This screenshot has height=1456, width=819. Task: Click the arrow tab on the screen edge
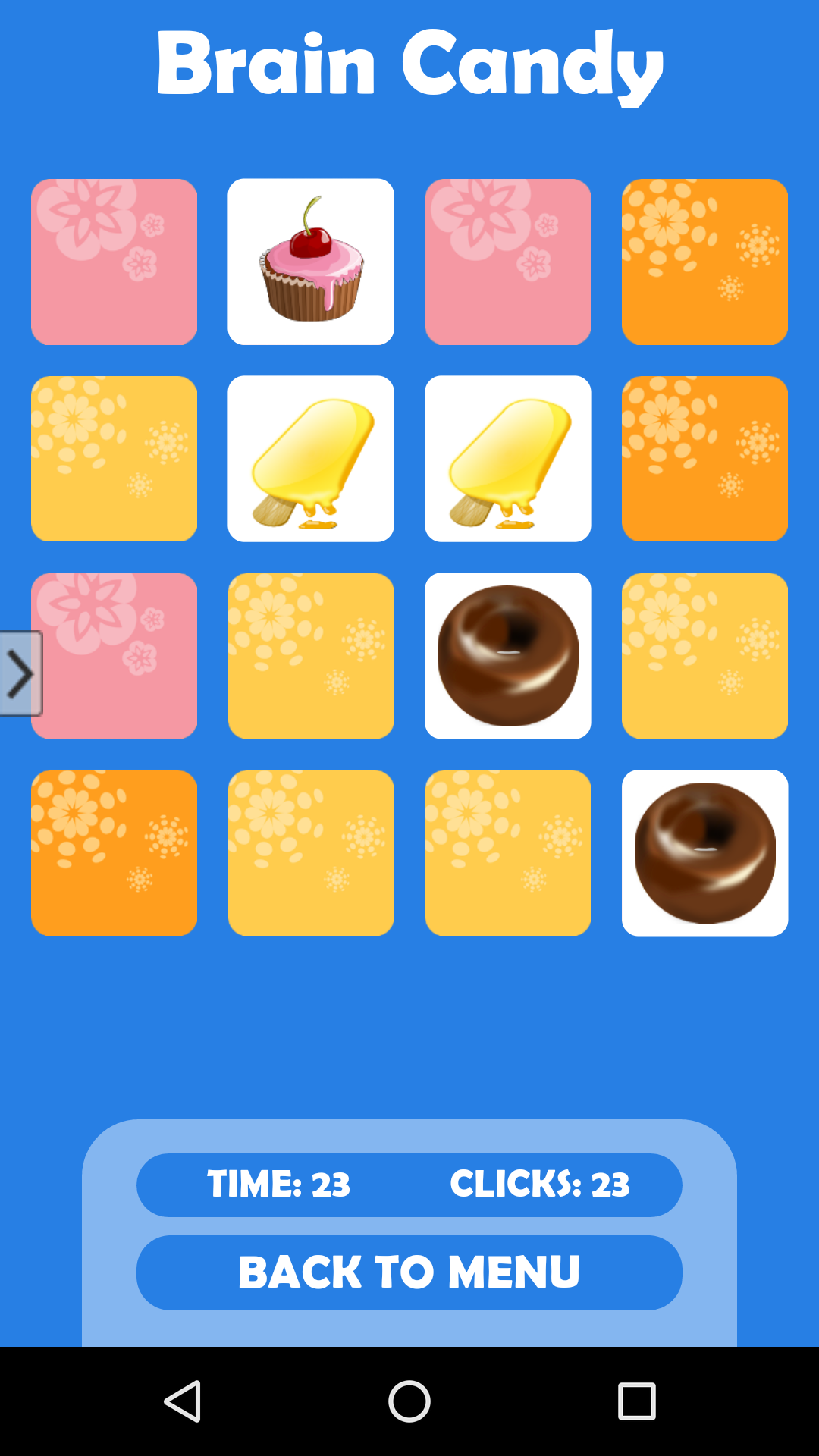[19, 672]
